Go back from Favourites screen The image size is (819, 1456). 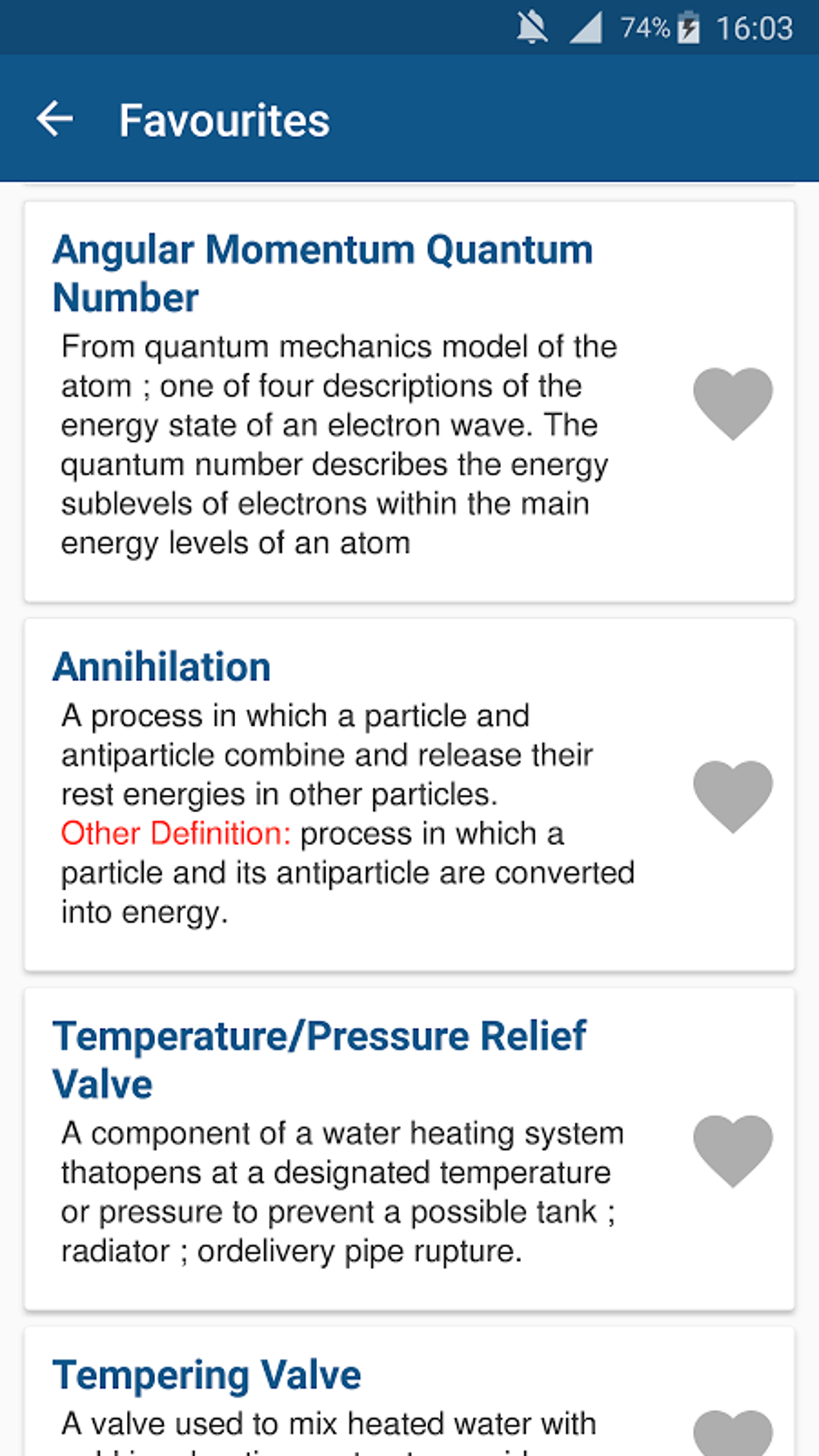tap(55, 119)
